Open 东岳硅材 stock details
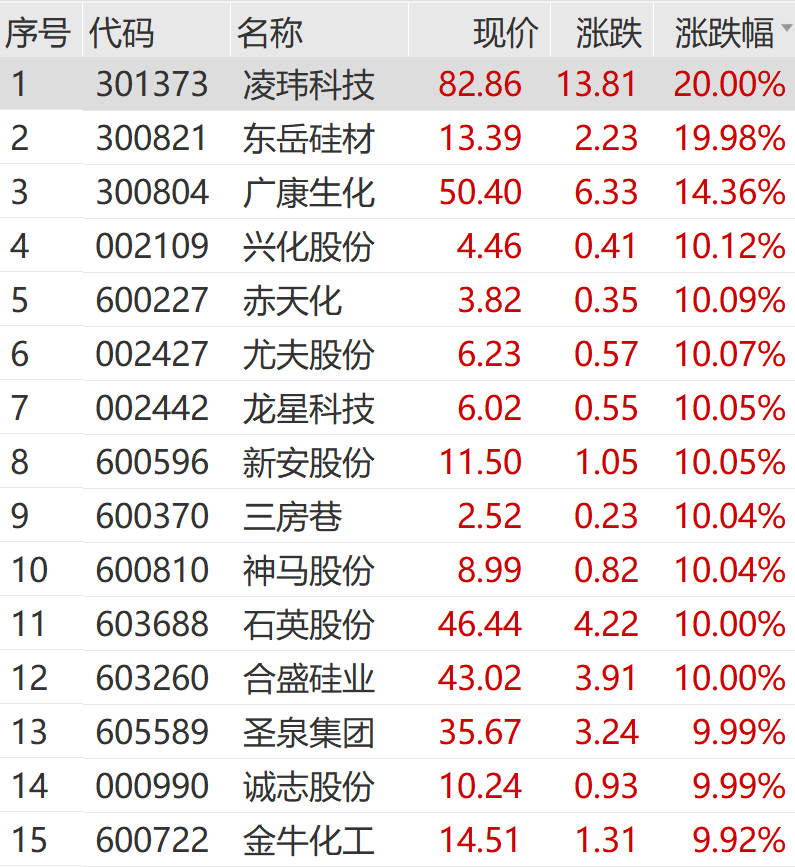Image resolution: width=795 pixels, height=867 pixels. point(308,139)
